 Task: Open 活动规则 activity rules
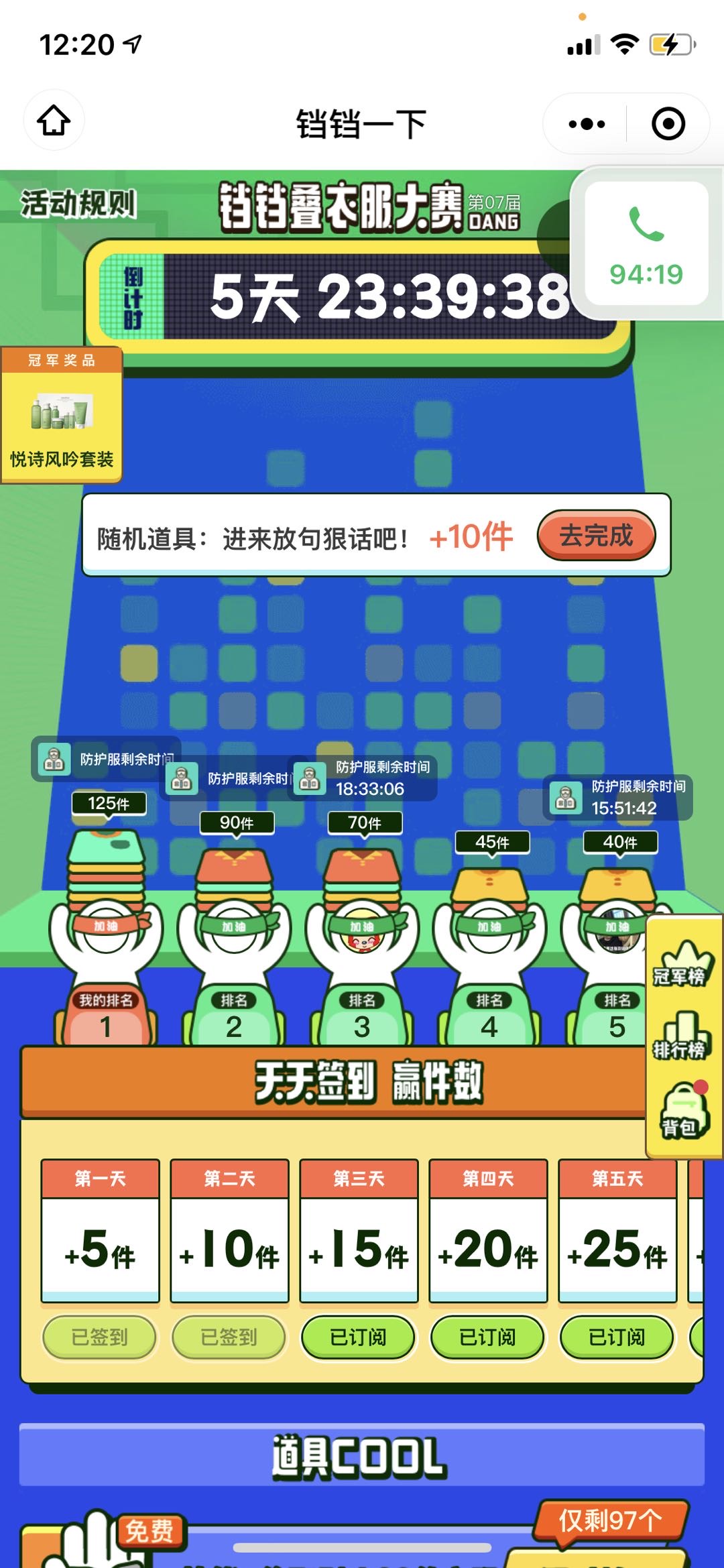point(78,204)
